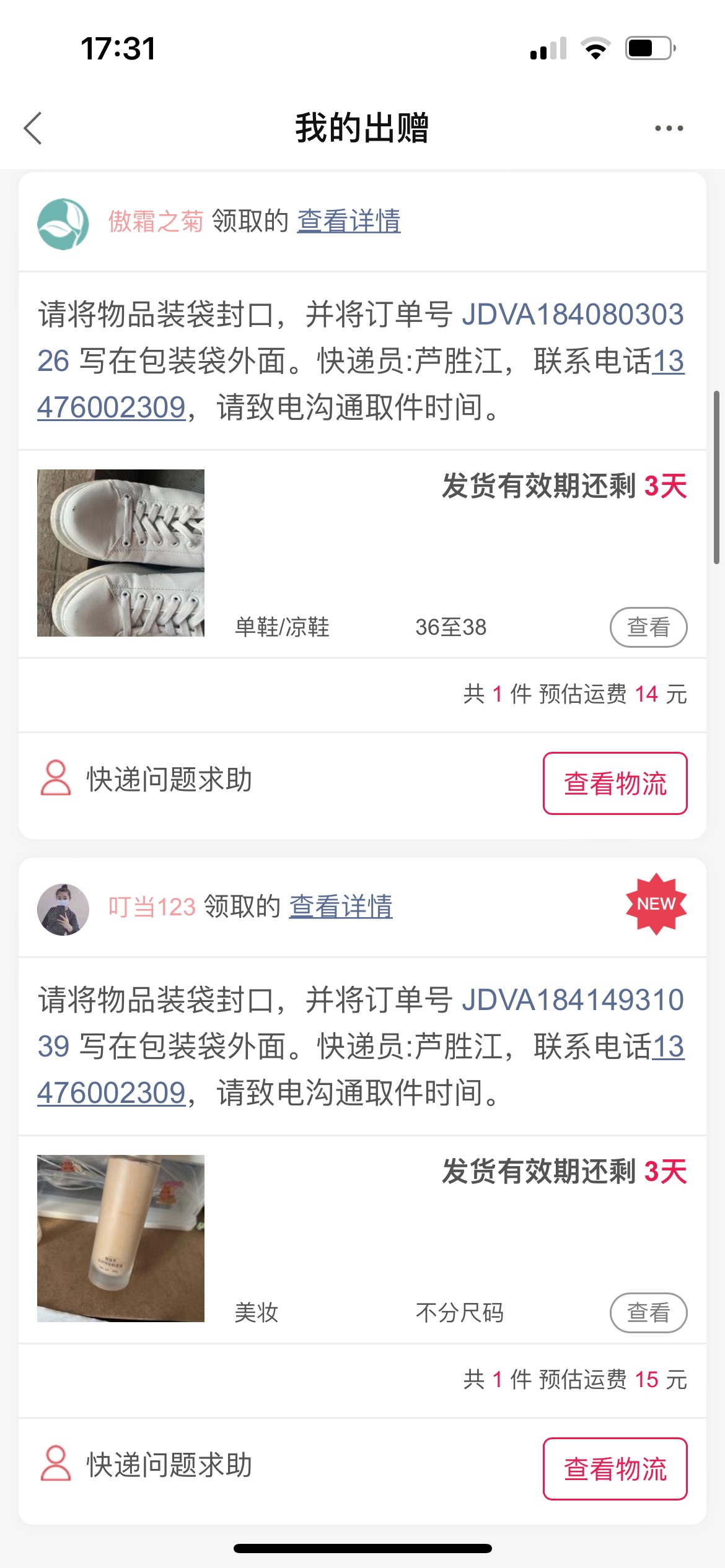Image resolution: width=725 pixels, height=1568 pixels.
Task: Call courier number in the JDVA18408030326 order
Action: click(x=112, y=407)
